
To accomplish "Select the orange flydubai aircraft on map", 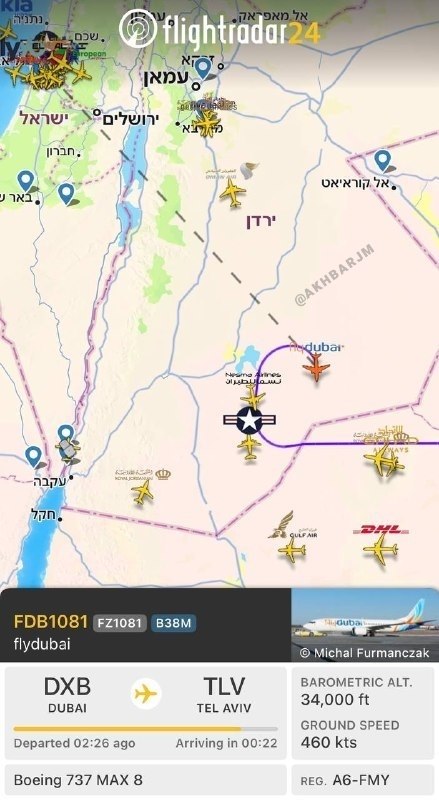I will point(316,367).
